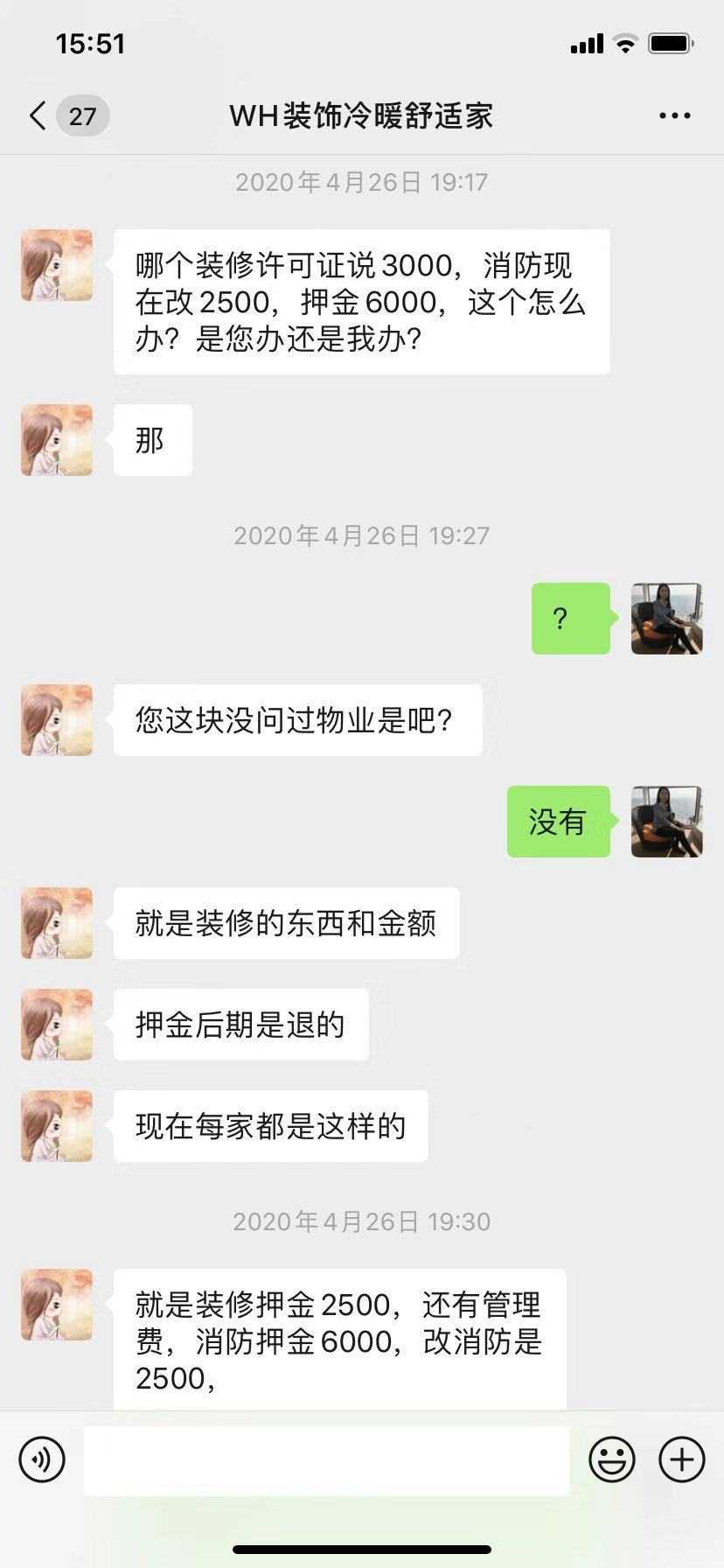Go back to the chat list
Screen dimensions: 724x1568
38,115
